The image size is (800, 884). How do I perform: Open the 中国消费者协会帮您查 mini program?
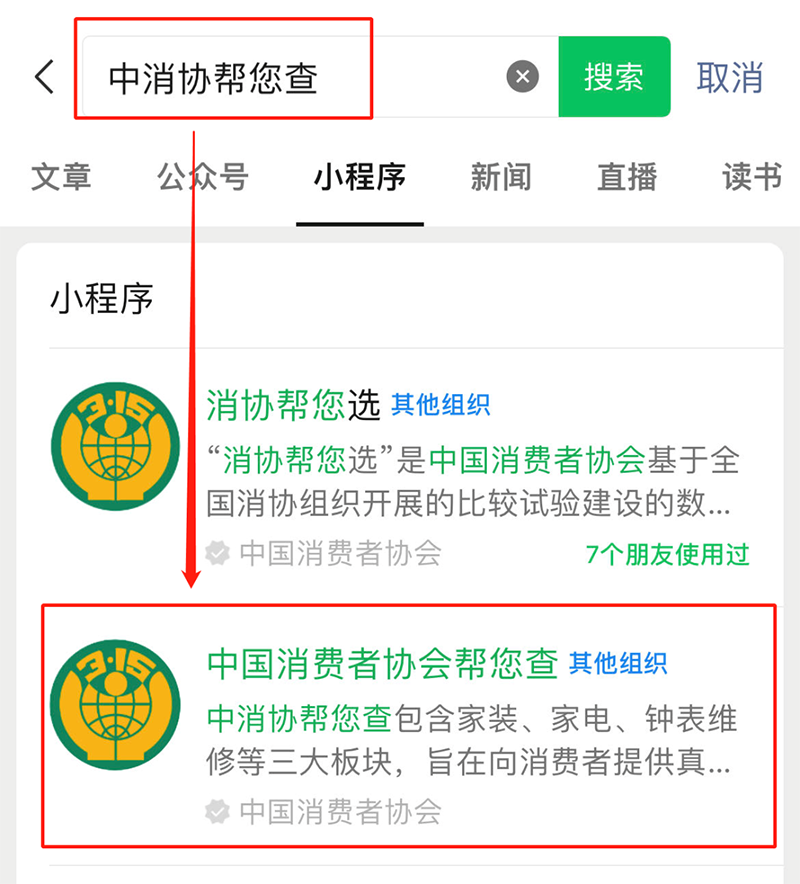[400, 725]
